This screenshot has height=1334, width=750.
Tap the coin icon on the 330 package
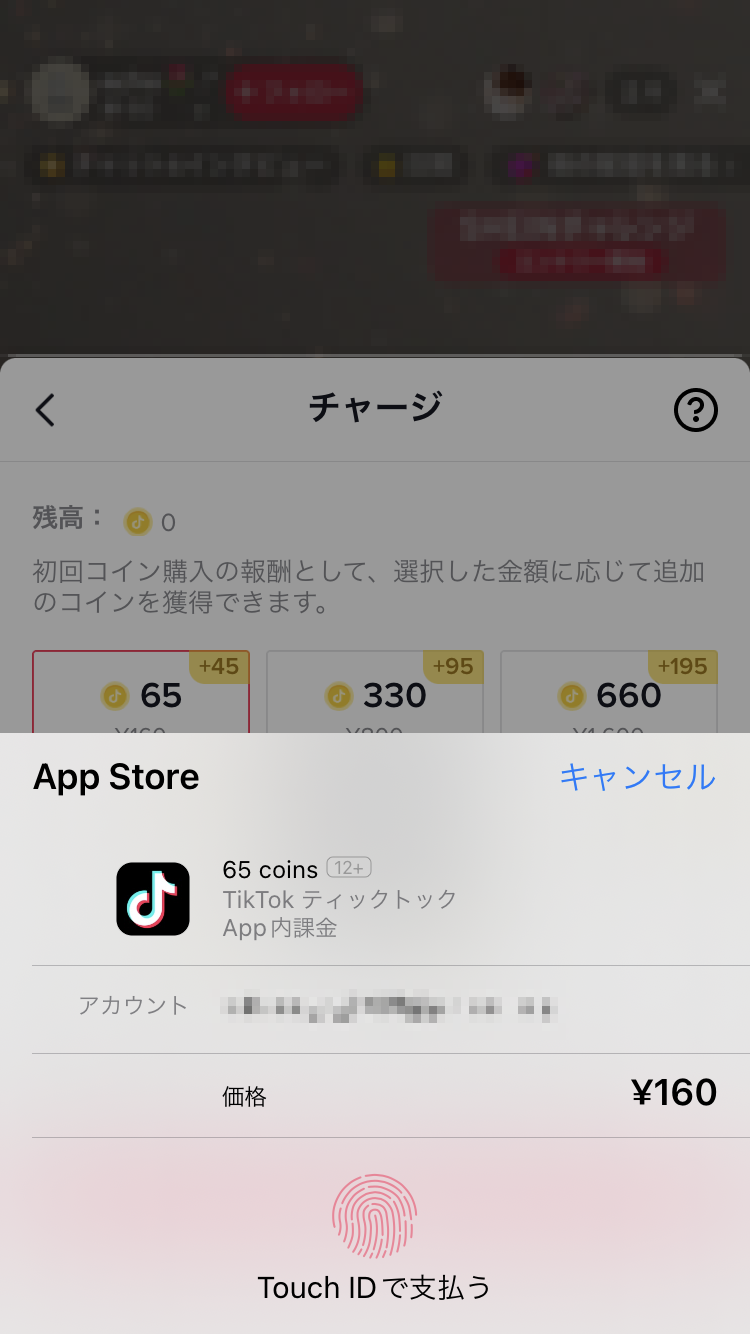[338, 696]
